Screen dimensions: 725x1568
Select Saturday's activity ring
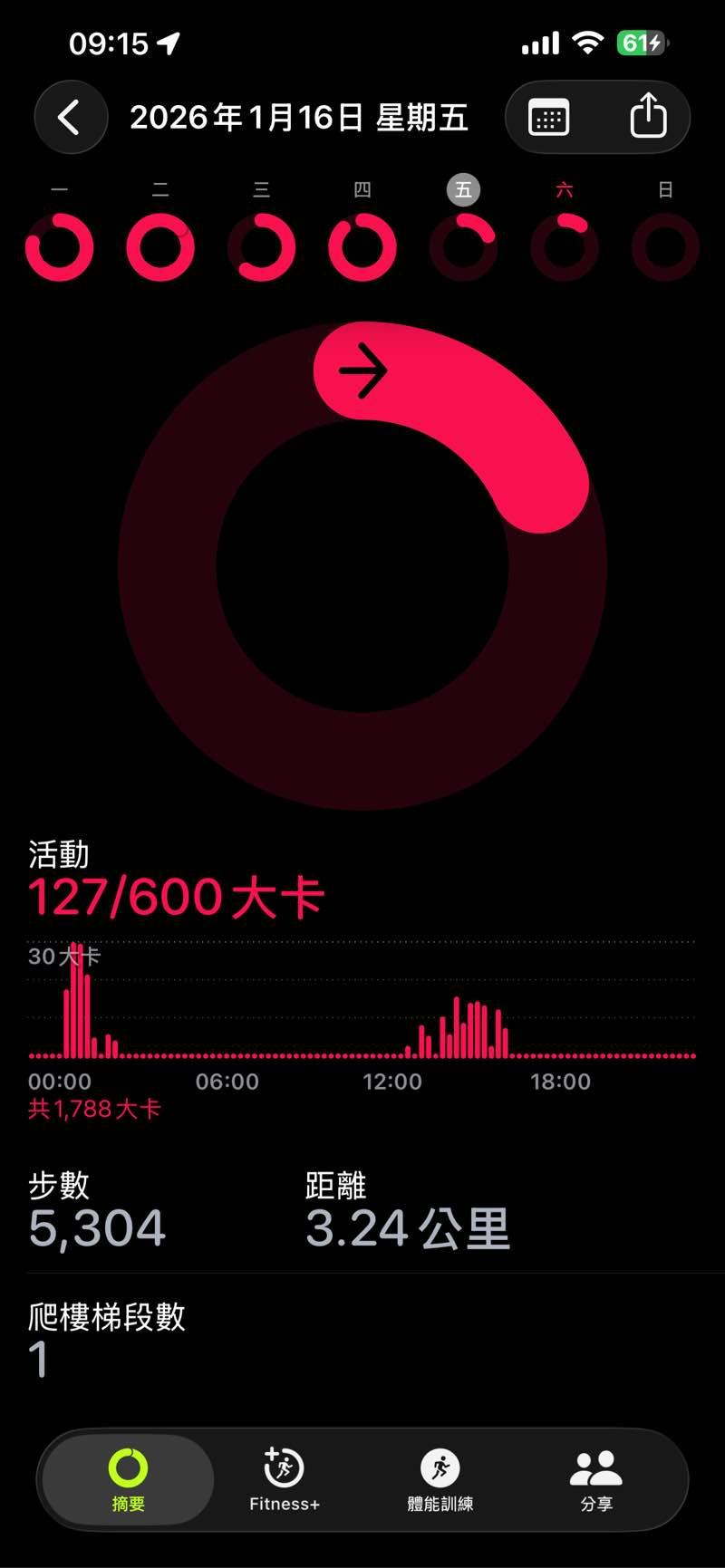click(x=564, y=246)
